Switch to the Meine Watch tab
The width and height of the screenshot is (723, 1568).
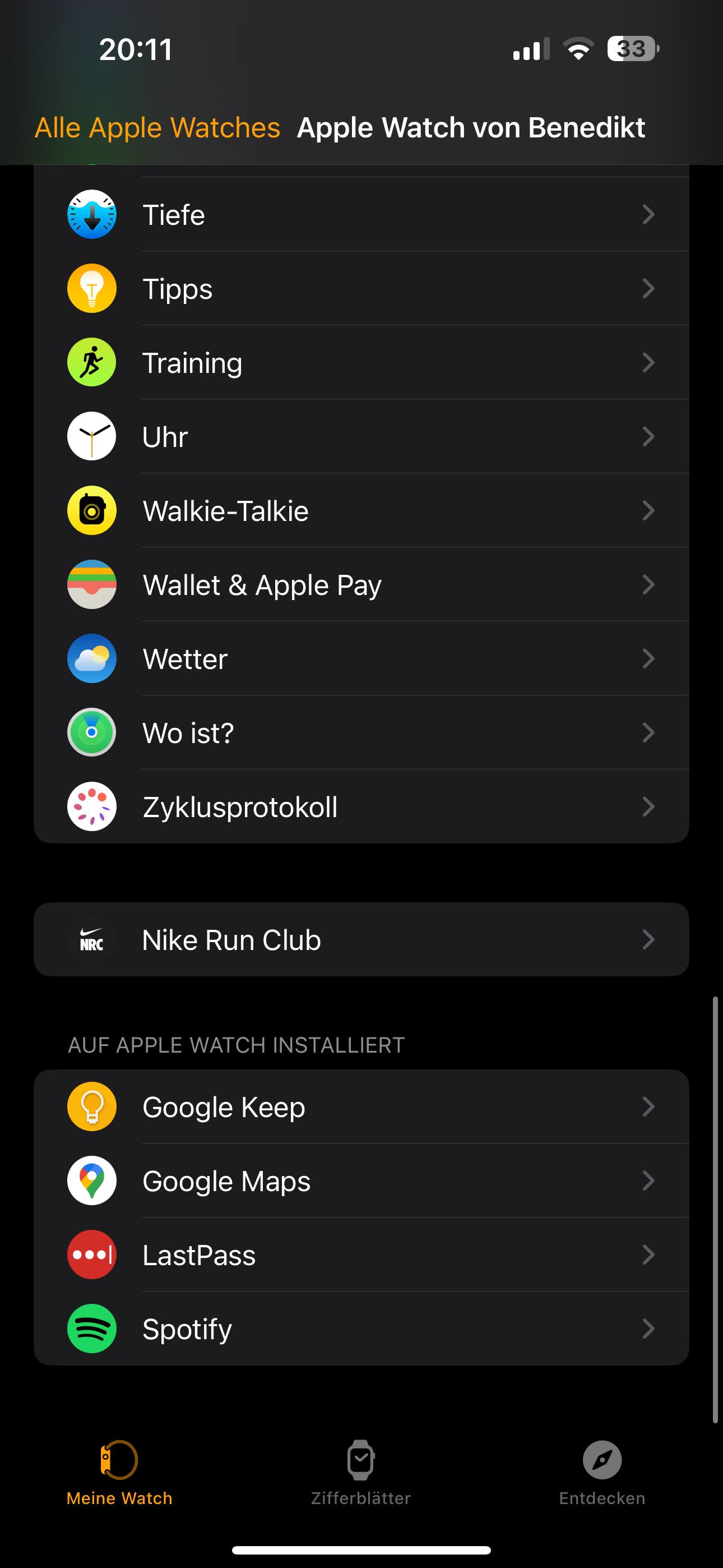tap(119, 1473)
